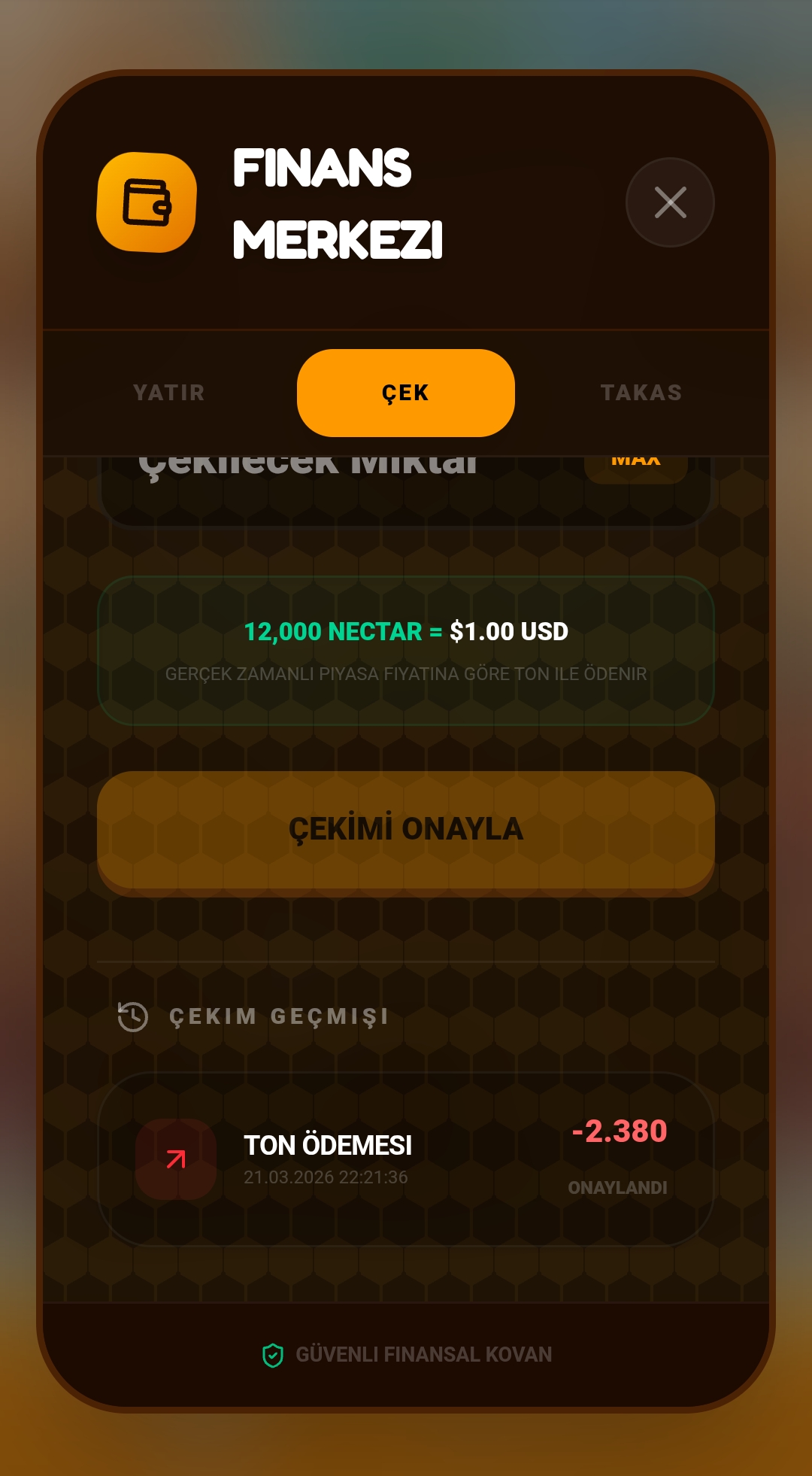Open the TON Ödemesi withdrawal record
Screen dimensions: 812x1476
tap(406, 1159)
